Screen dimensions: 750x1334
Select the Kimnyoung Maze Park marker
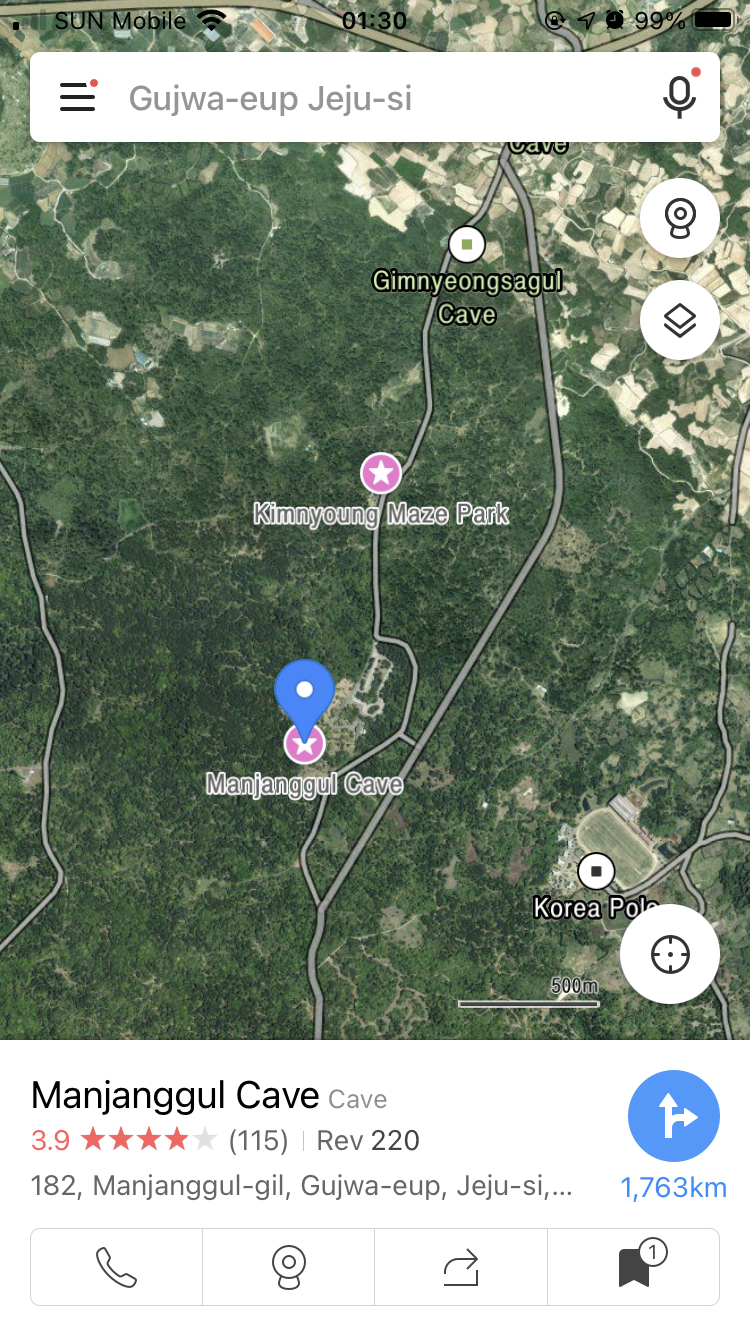380,473
